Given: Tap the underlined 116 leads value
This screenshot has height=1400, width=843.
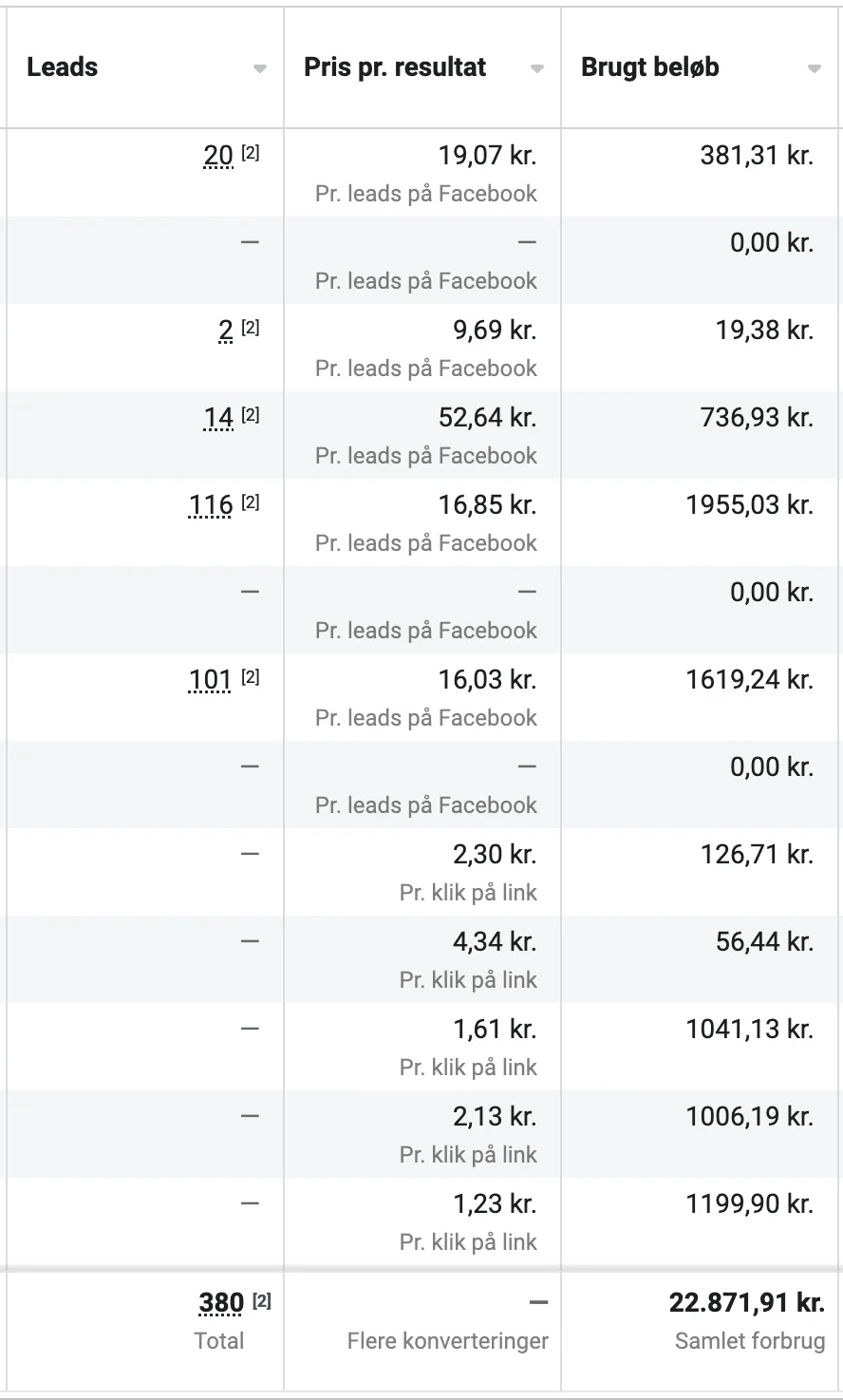Looking at the screenshot, I should [211, 505].
